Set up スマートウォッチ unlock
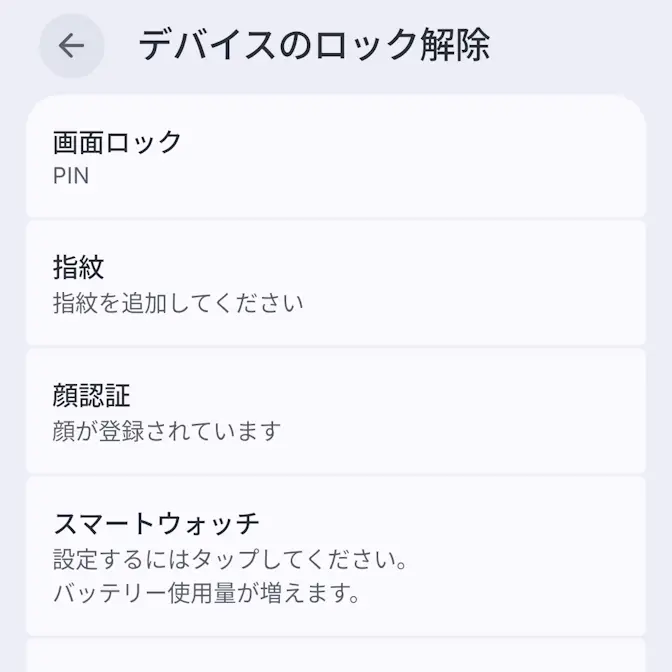This screenshot has height=672, width=672. [335, 556]
